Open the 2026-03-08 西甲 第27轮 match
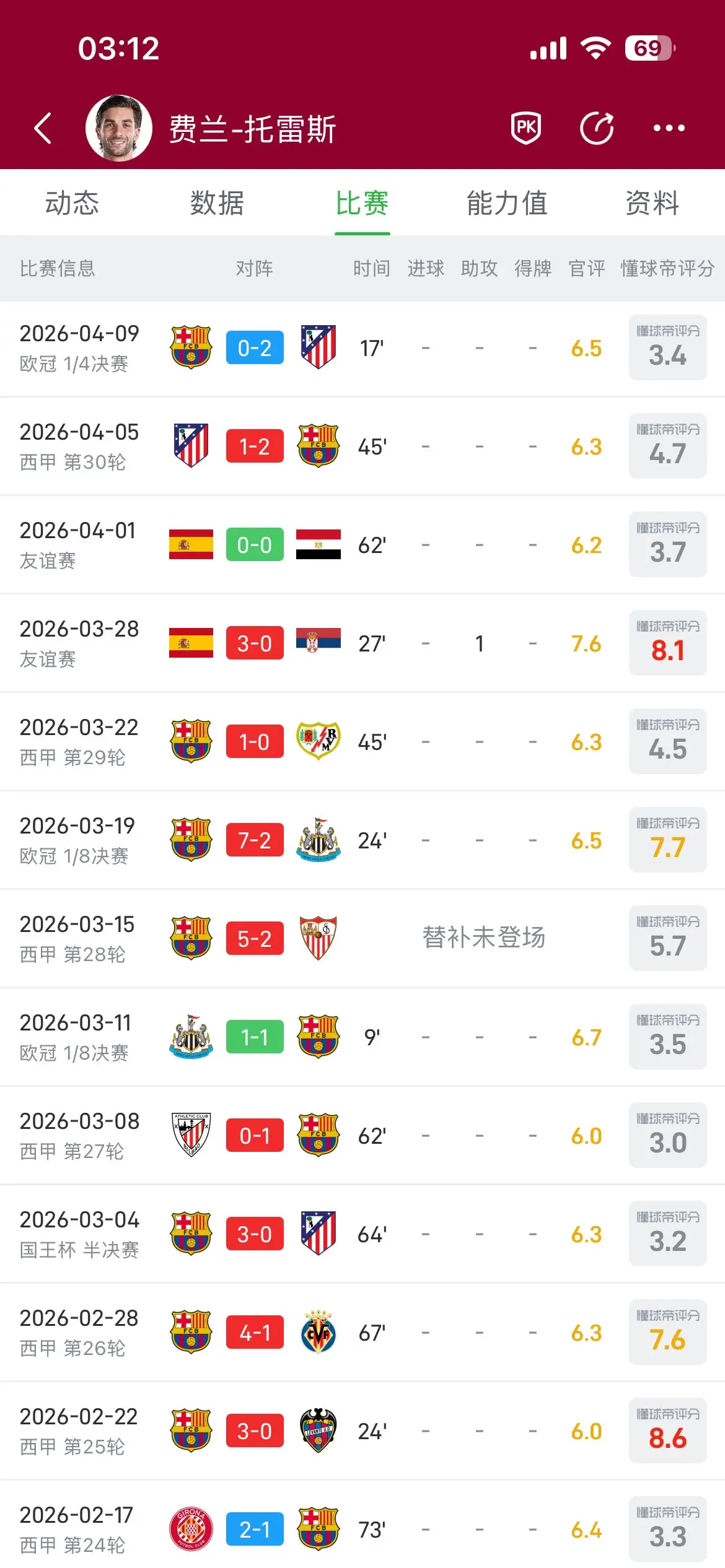Image resolution: width=725 pixels, height=1568 pixels. tap(362, 1136)
